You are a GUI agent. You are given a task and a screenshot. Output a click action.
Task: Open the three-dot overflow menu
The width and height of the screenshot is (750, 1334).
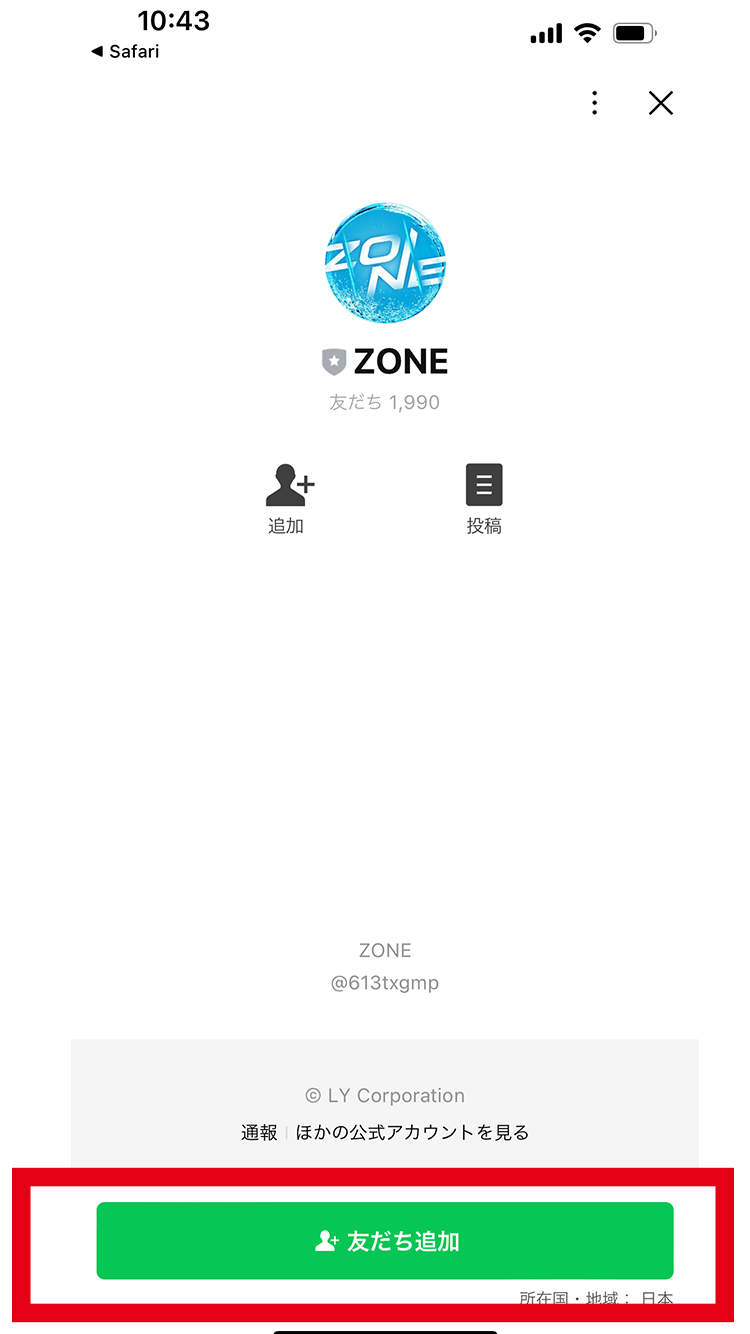(x=595, y=103)
